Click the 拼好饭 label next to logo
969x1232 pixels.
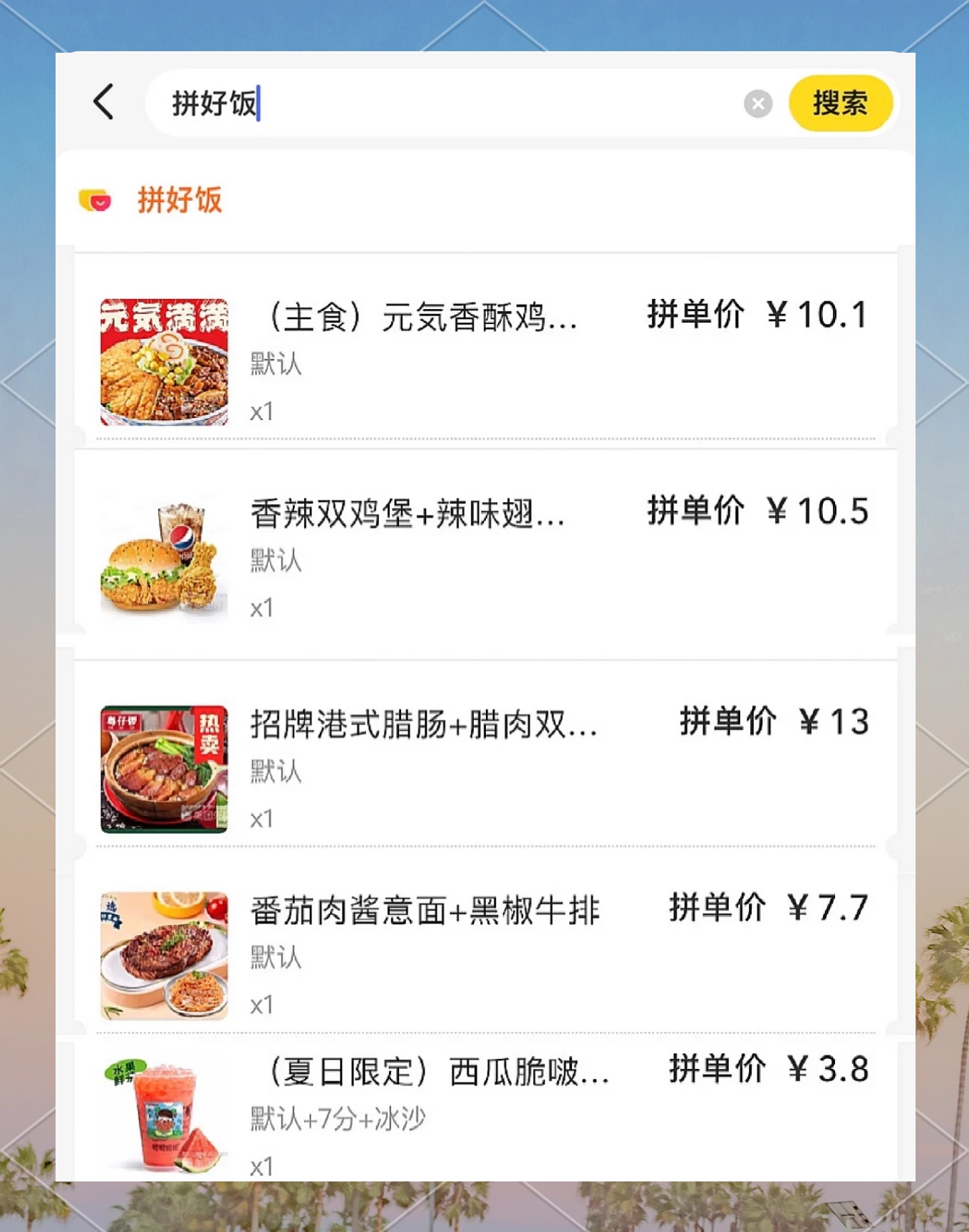[180, 200]
